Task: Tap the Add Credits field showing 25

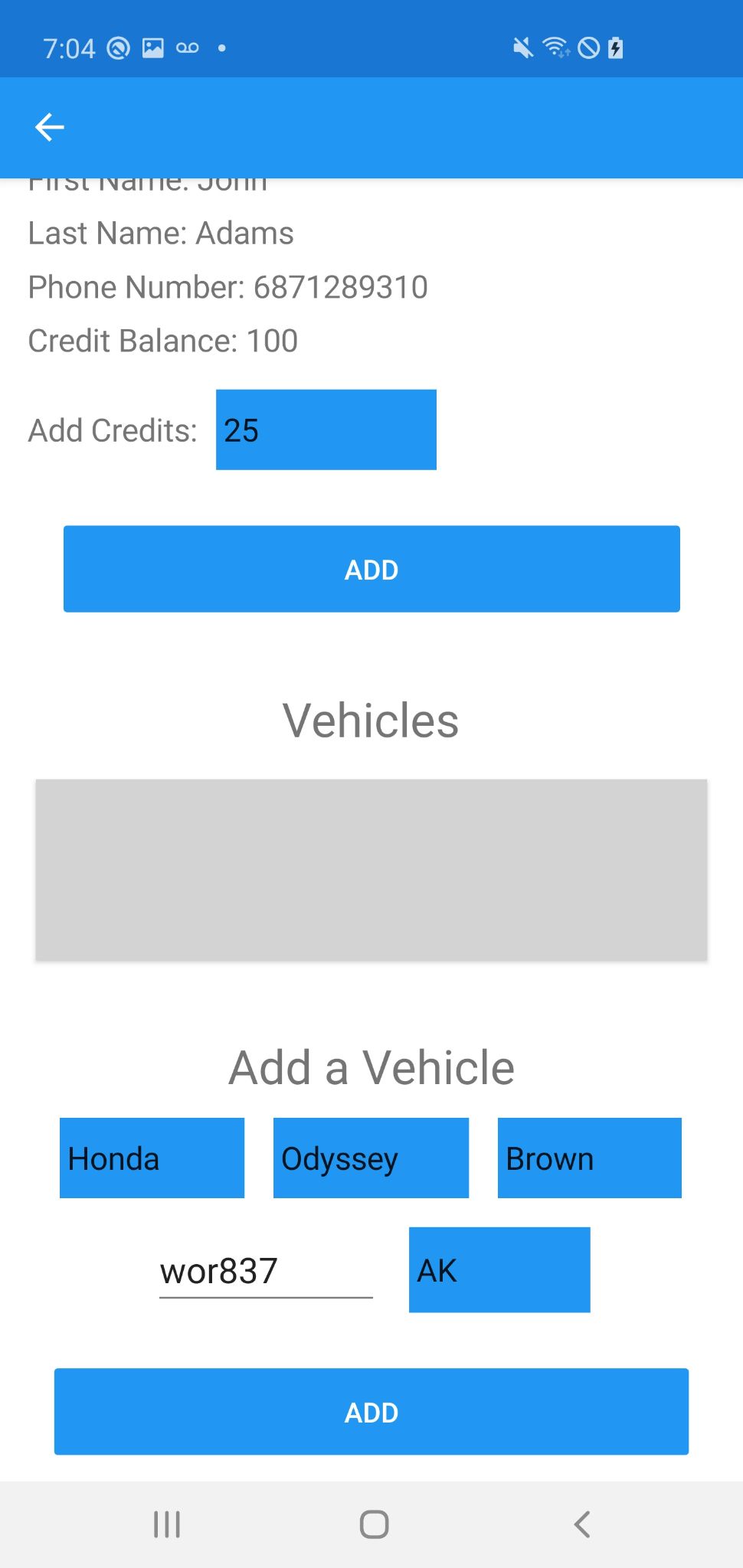Action: tap(326, 430)
